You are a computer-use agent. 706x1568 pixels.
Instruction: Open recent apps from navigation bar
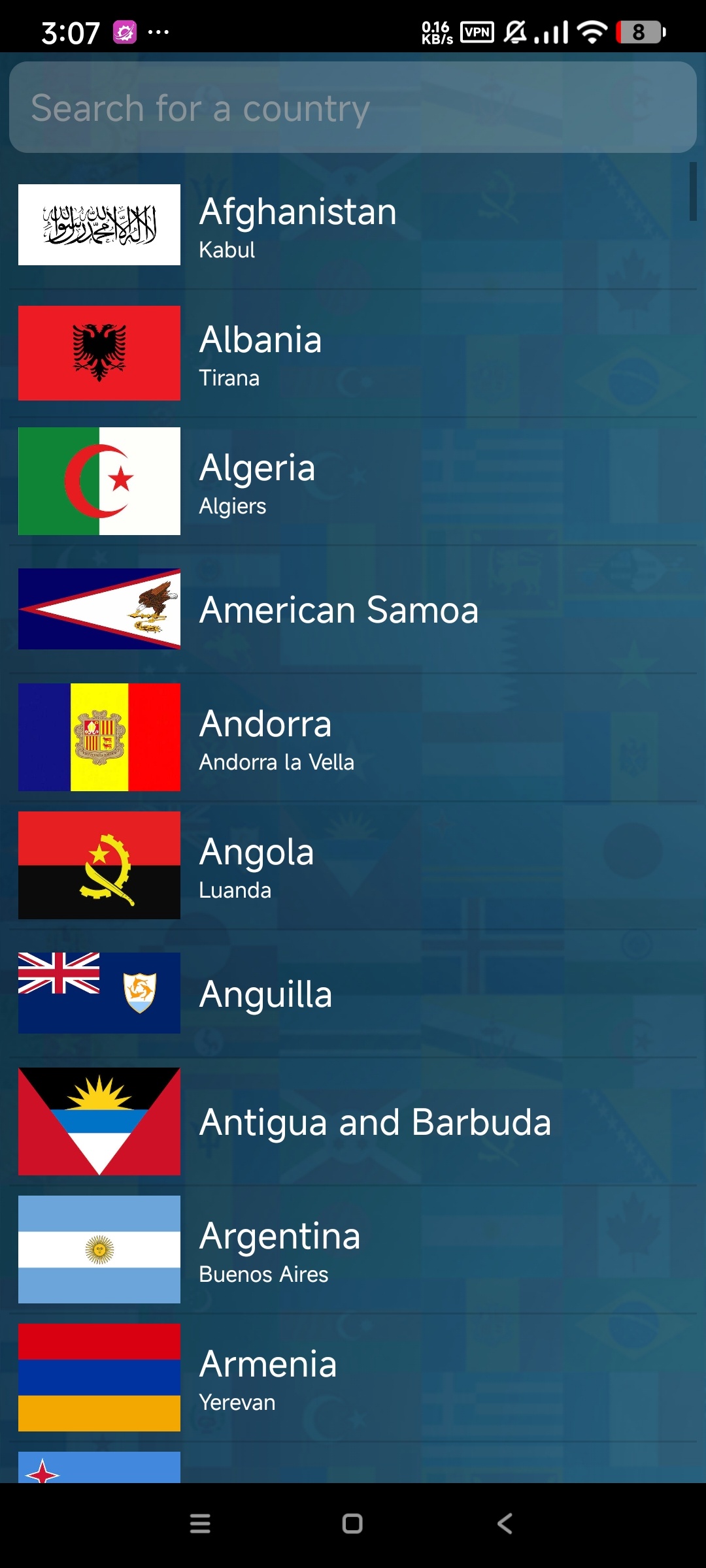click(x=200, y=1524)
